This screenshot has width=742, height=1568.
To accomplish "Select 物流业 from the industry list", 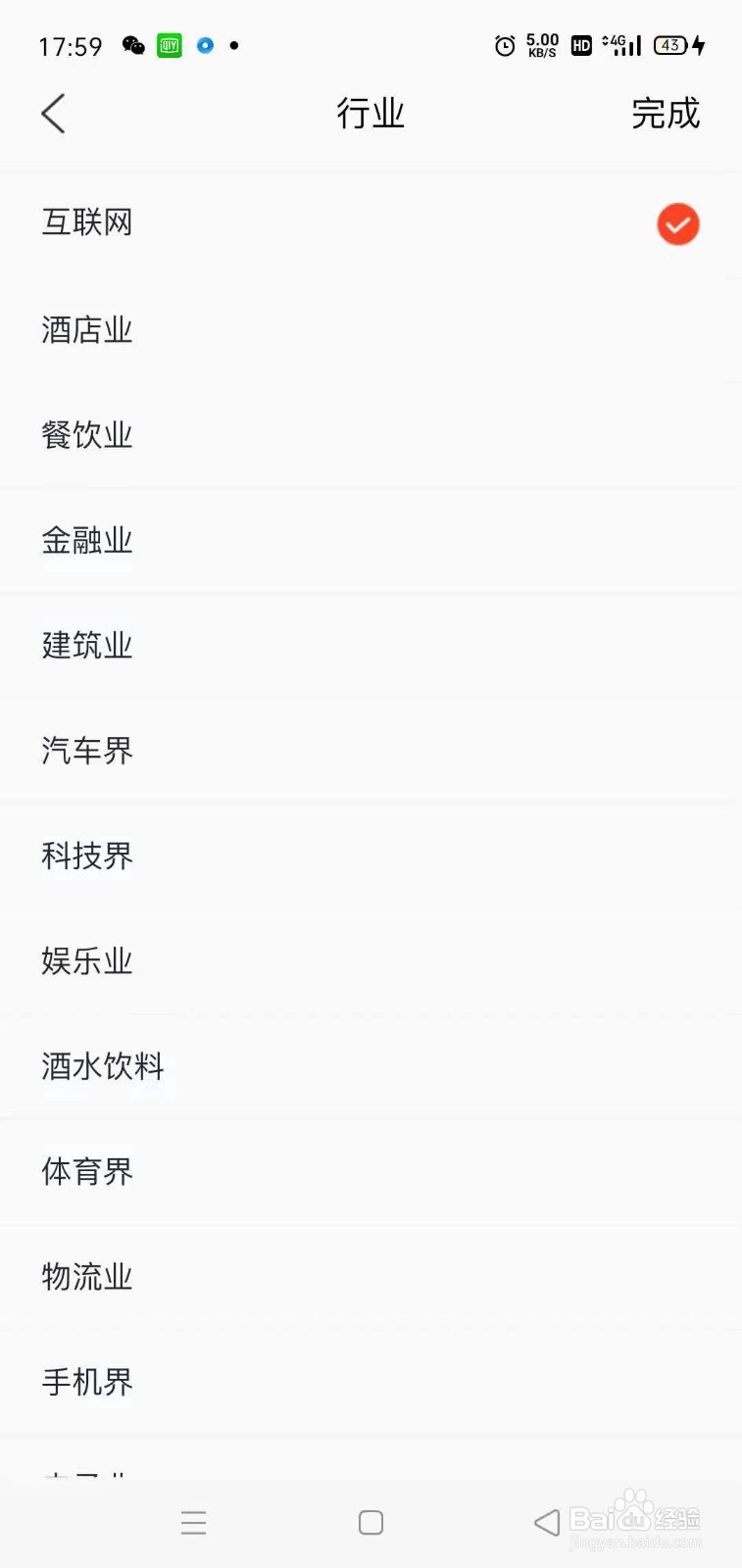I will click(x=87, y=1276).
